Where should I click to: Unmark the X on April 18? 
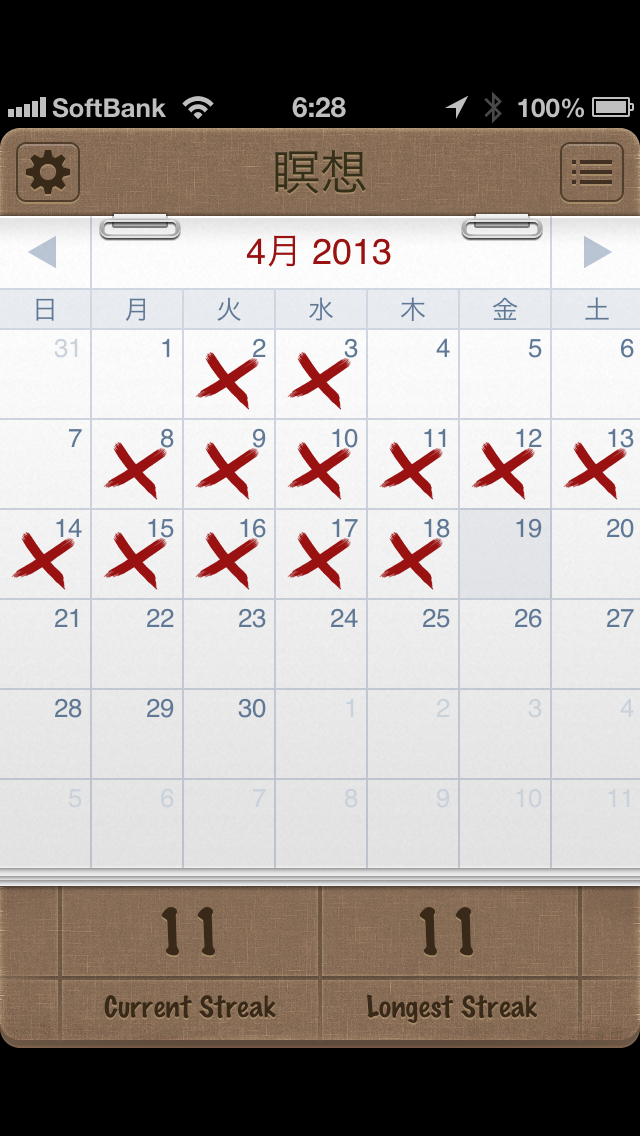(413, 555)
